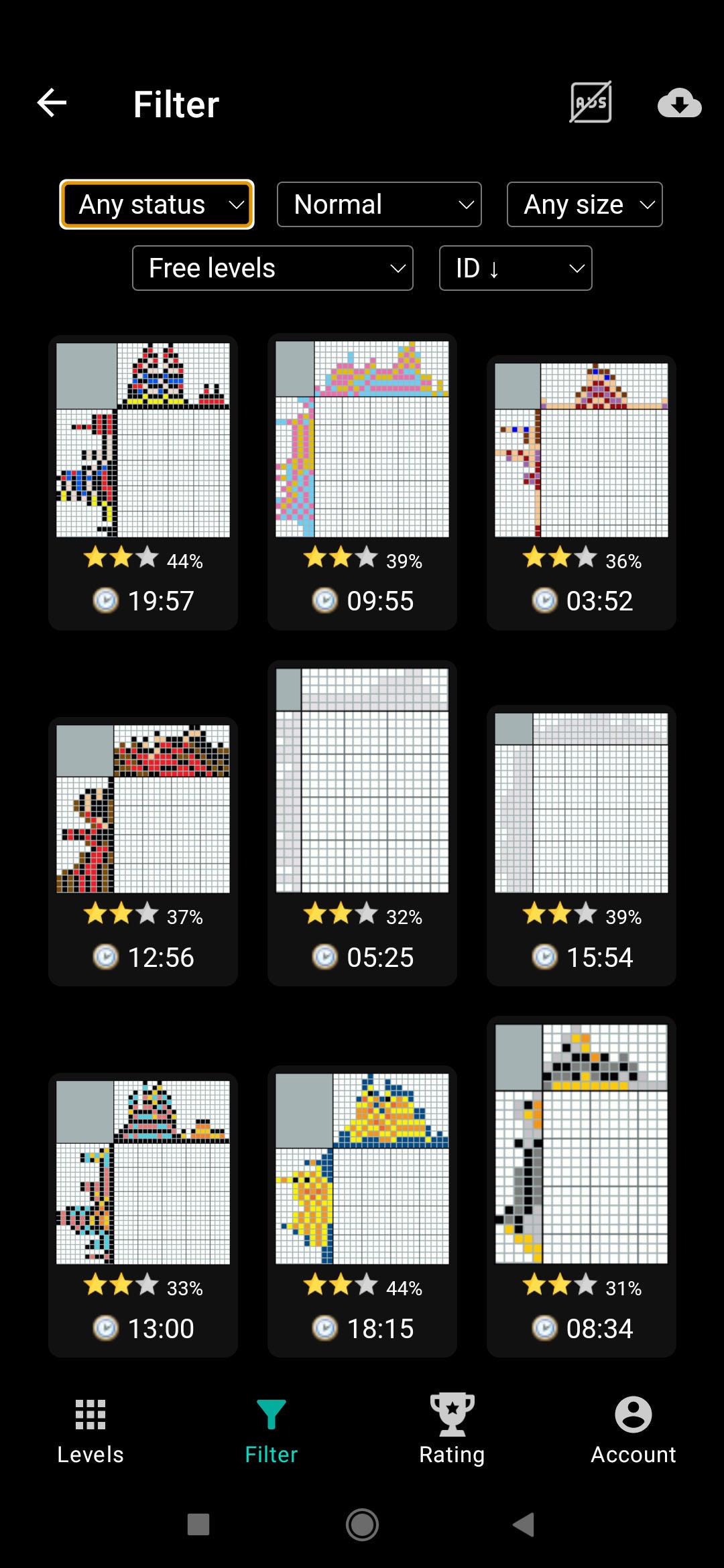724x1568 pixels.
Task: Change sorting with the ID dropdown
Action: [x=515, y=268]
